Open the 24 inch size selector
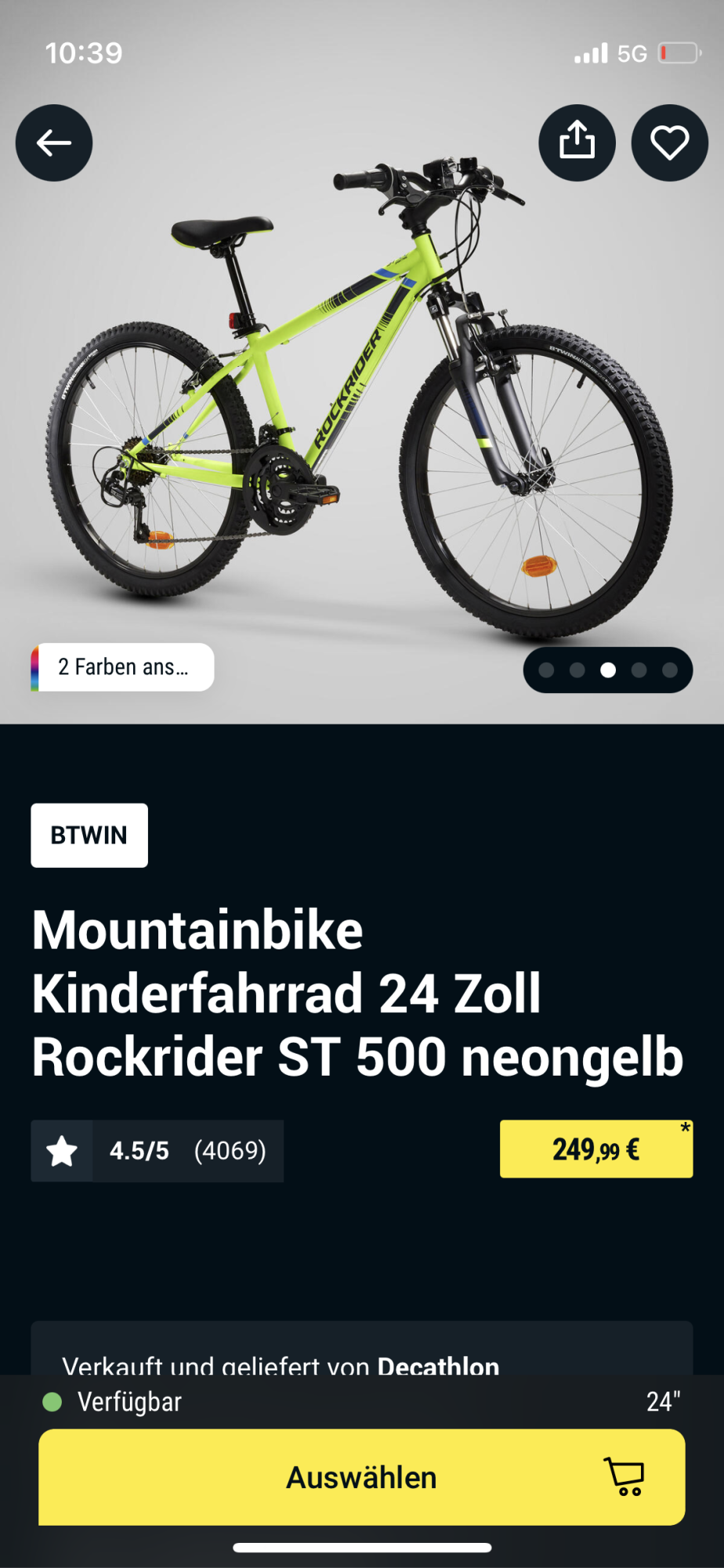 (x=661, y=1402)
